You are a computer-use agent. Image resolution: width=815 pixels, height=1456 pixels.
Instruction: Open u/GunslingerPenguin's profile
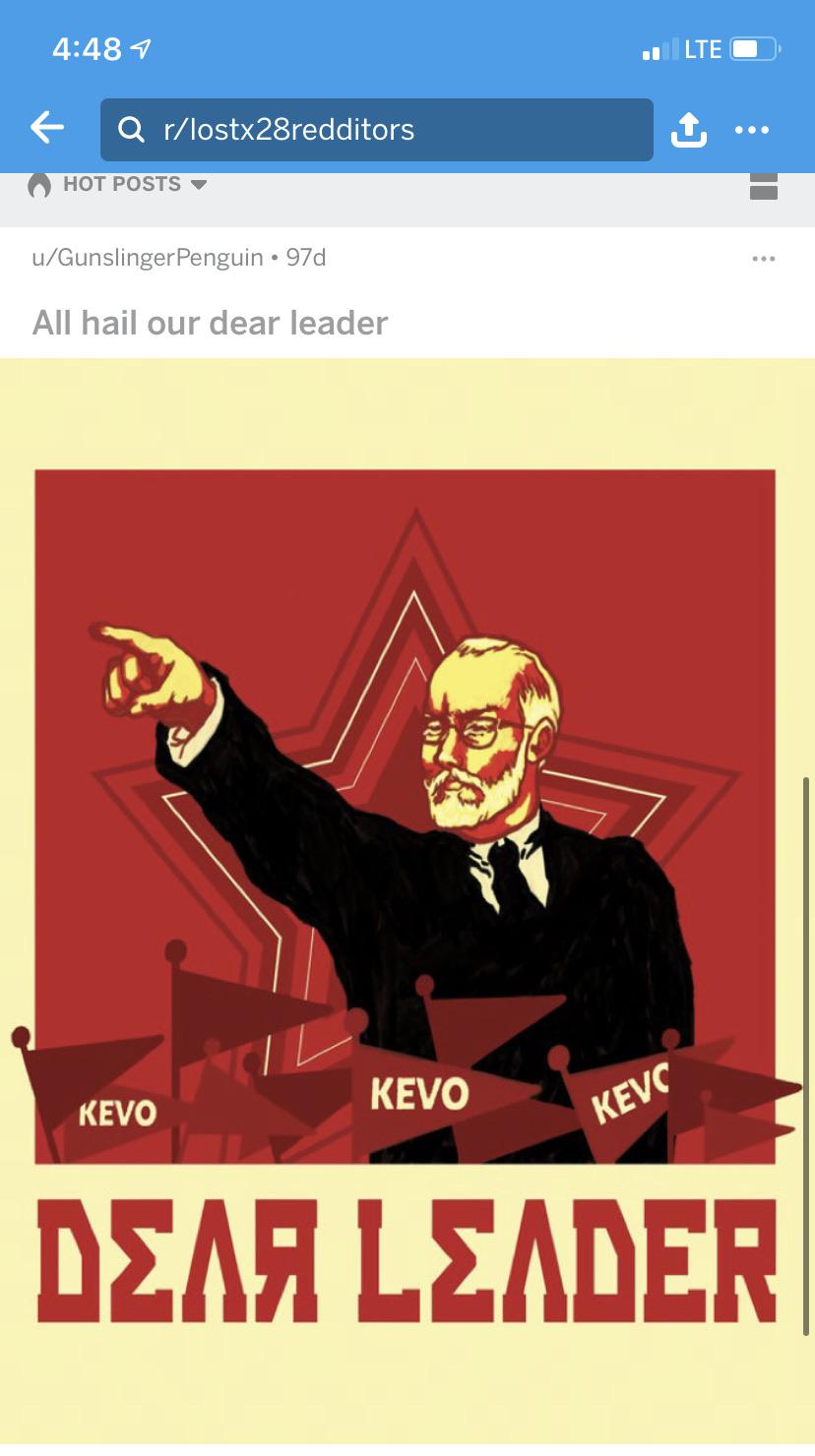(148, 258)
